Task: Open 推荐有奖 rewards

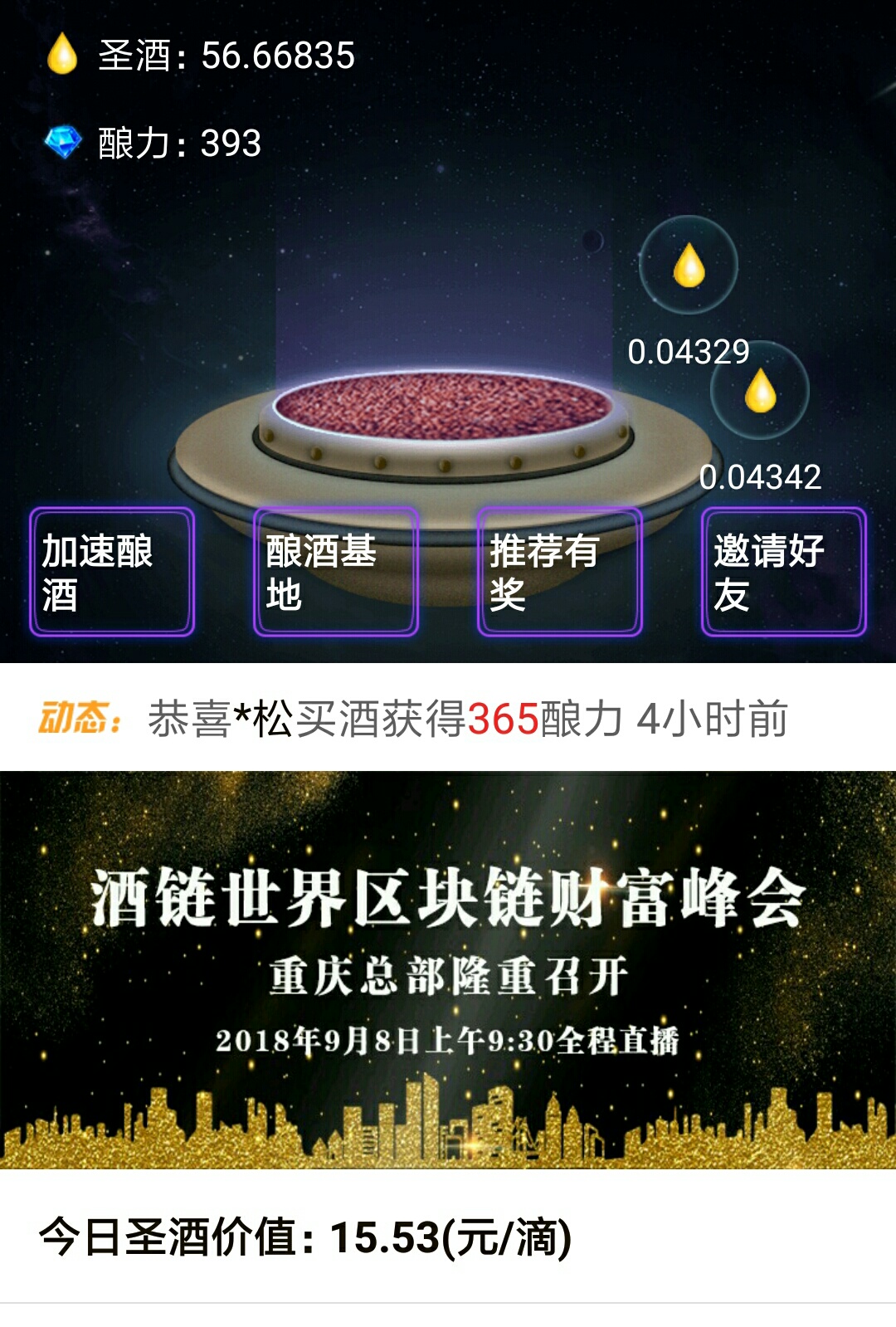Action: pyautogui.click(x=559, y=572)
